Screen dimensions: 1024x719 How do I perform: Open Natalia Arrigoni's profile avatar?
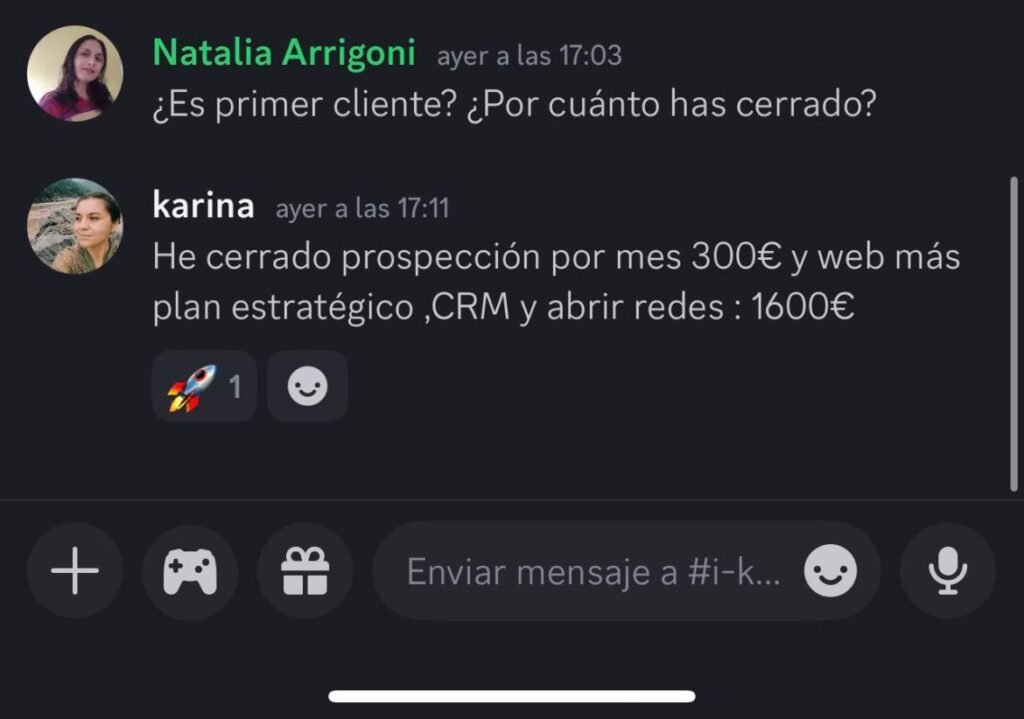pos(75,73)
